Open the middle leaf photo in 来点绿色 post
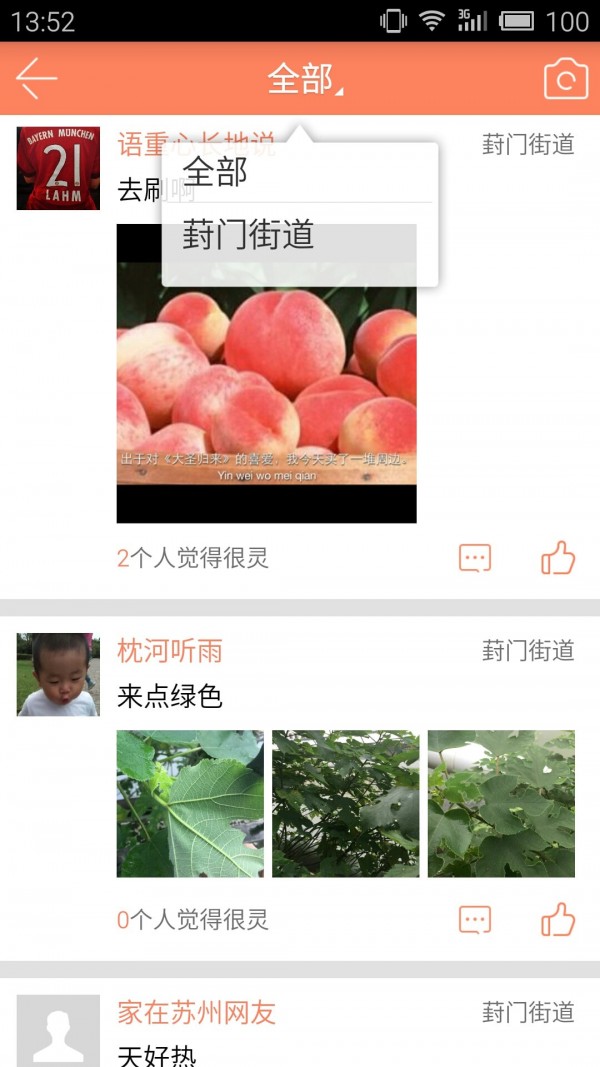This screenshot has height=1067, width=600. pyautogui.click(x=346, y=803)
